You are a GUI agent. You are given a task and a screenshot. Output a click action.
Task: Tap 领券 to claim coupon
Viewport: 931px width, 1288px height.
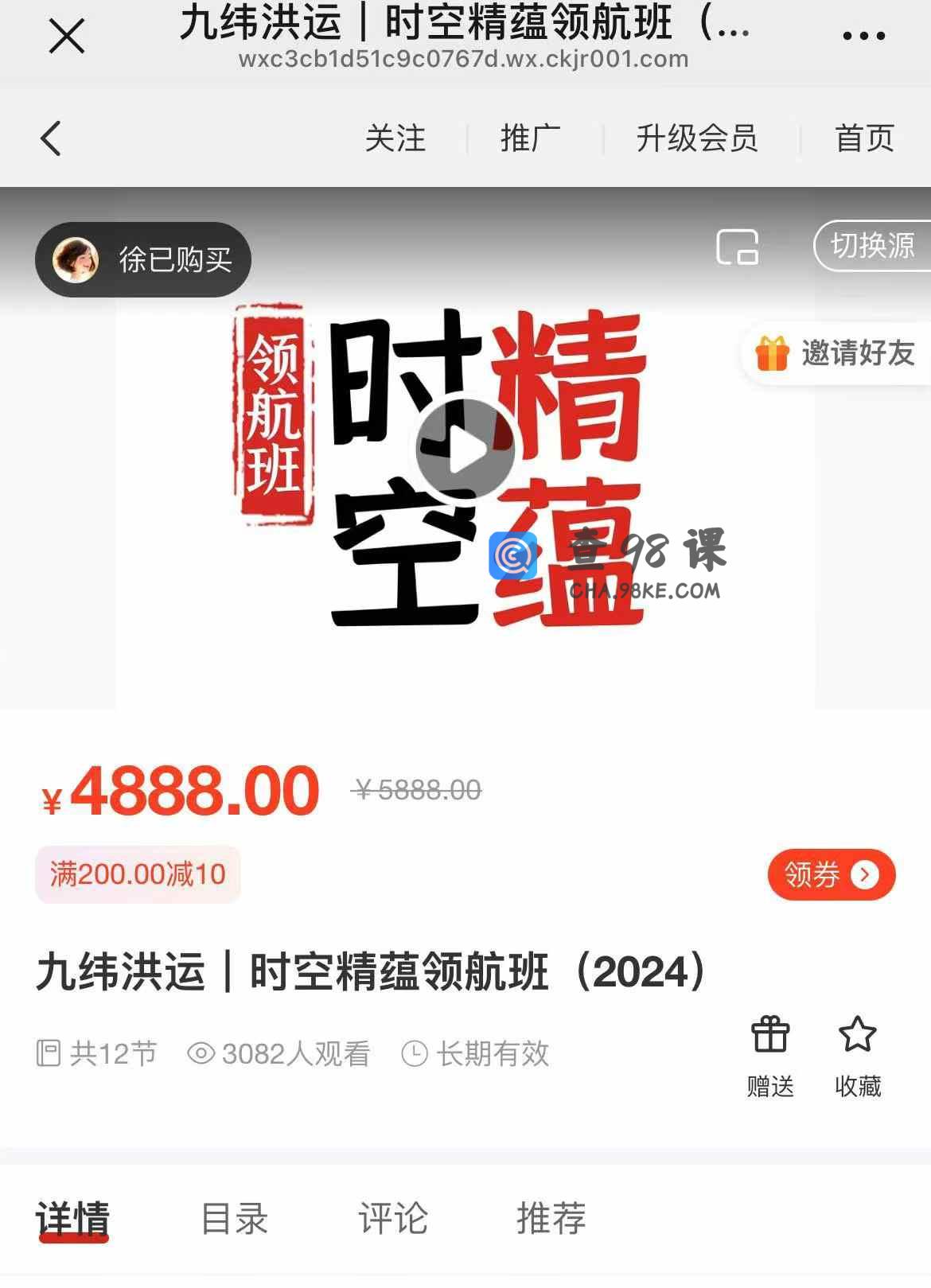pyautogui.click(x=831, y=875)
